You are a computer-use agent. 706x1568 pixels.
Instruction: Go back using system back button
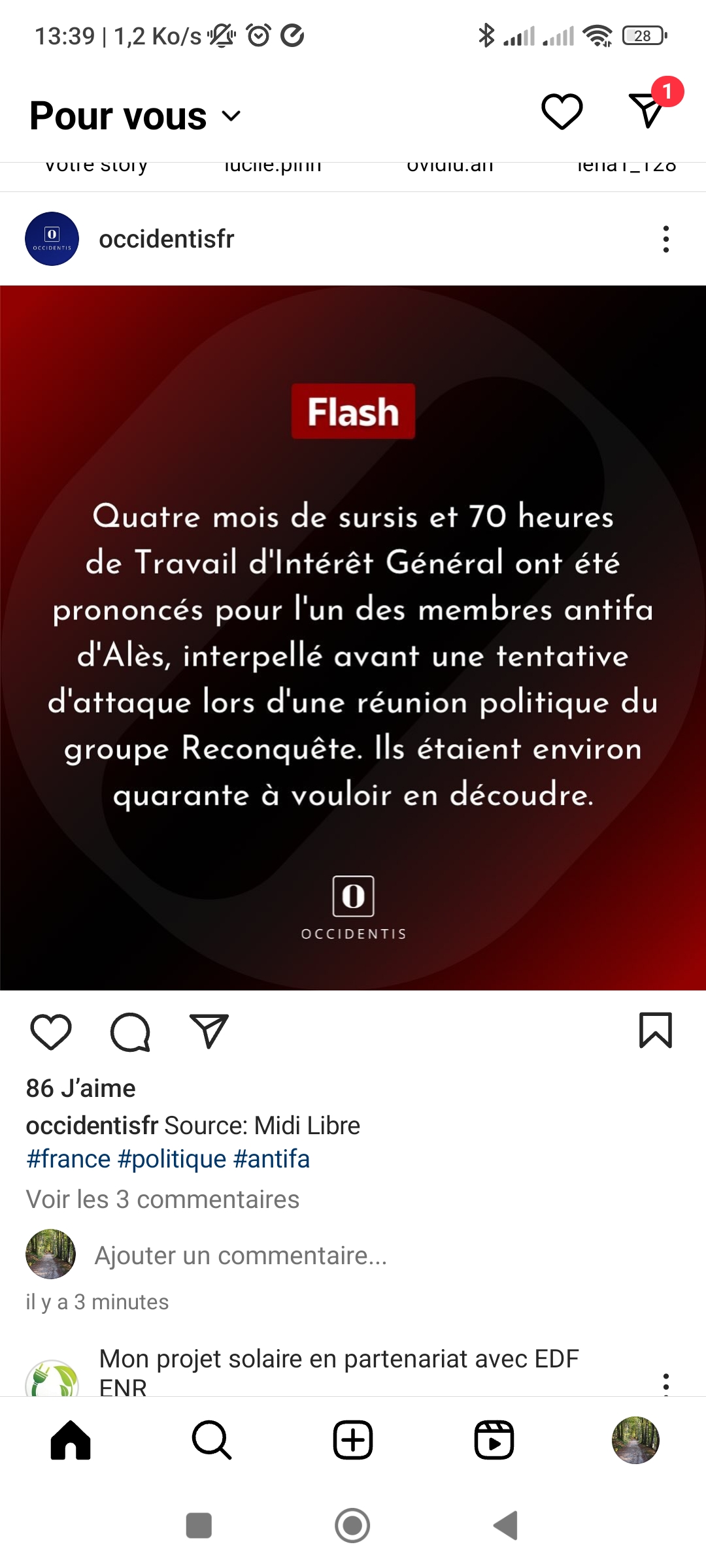pos(506,1526)
